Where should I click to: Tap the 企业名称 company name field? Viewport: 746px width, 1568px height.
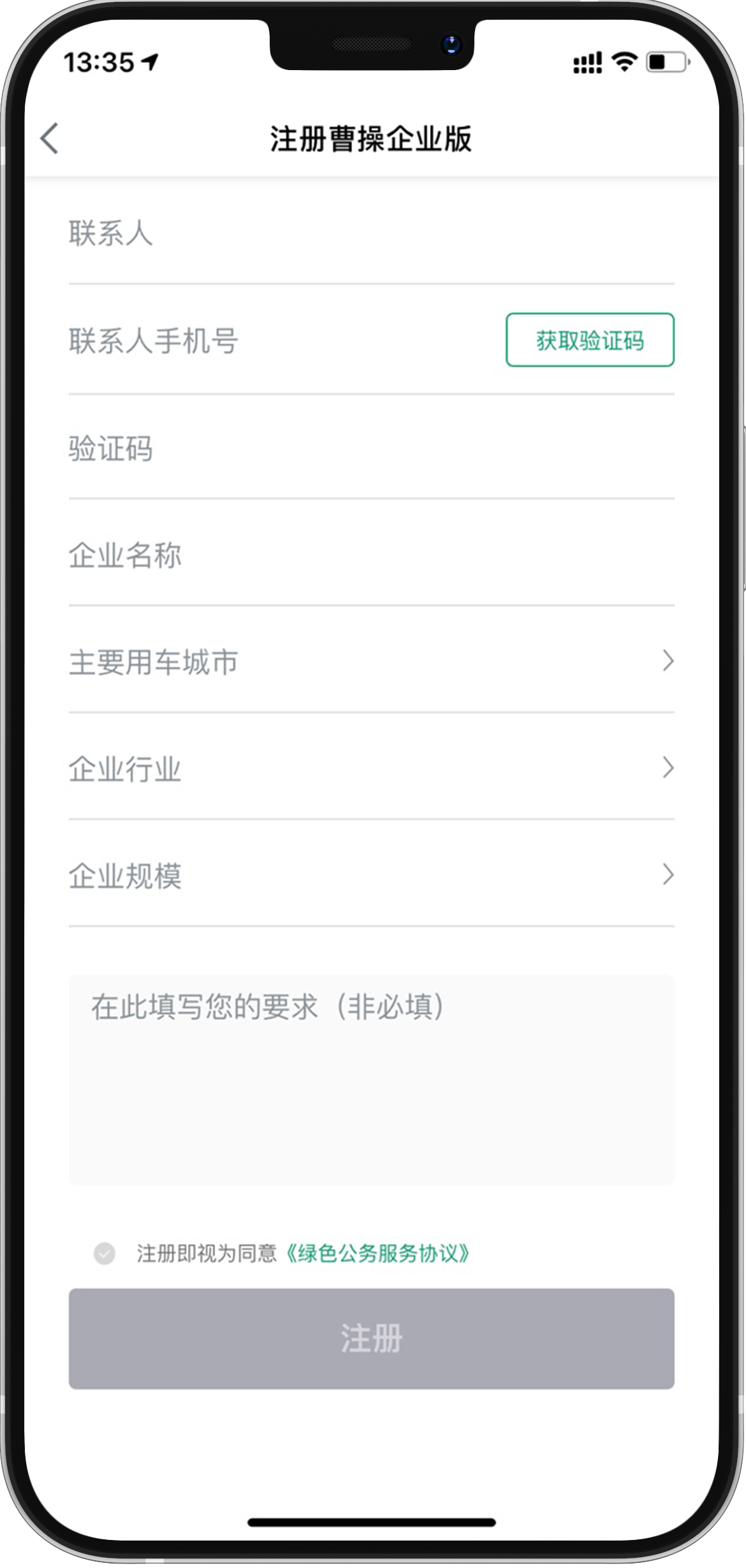pos(371,555)
